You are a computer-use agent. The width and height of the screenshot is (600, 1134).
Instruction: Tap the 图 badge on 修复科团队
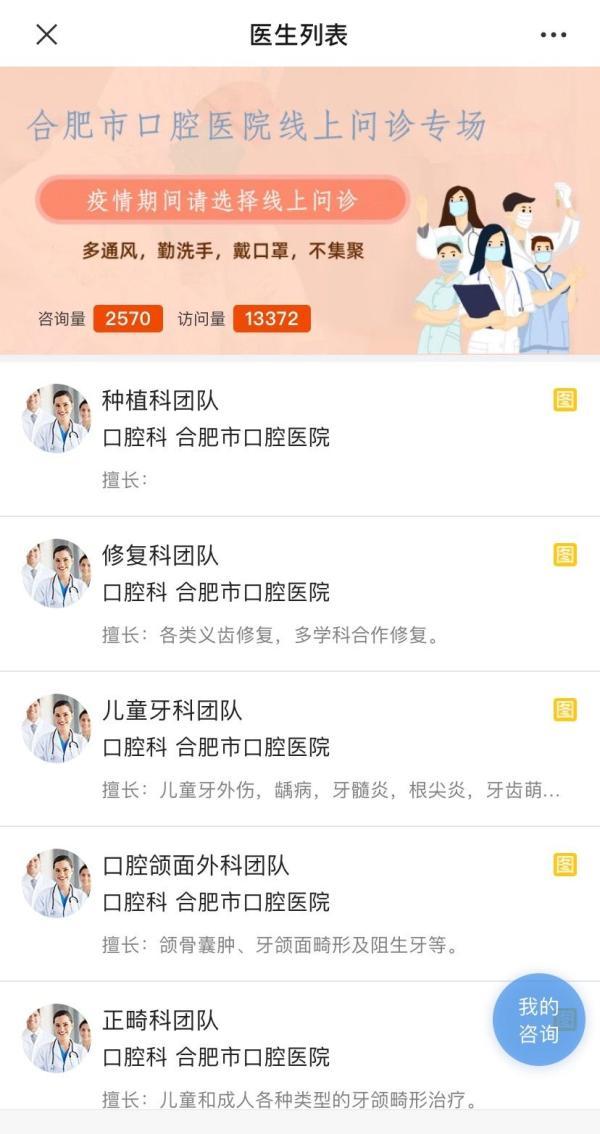click(565, 555)
